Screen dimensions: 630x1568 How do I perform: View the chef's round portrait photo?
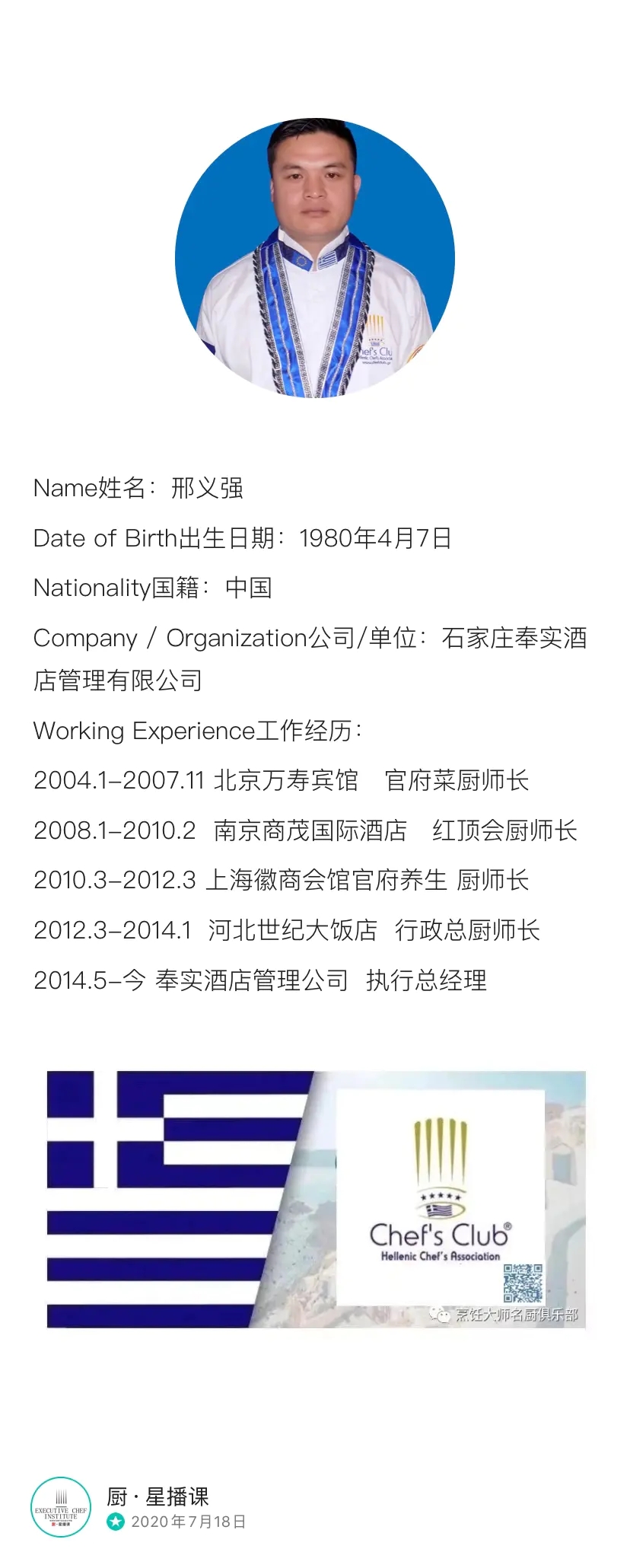tap(315, 257)
